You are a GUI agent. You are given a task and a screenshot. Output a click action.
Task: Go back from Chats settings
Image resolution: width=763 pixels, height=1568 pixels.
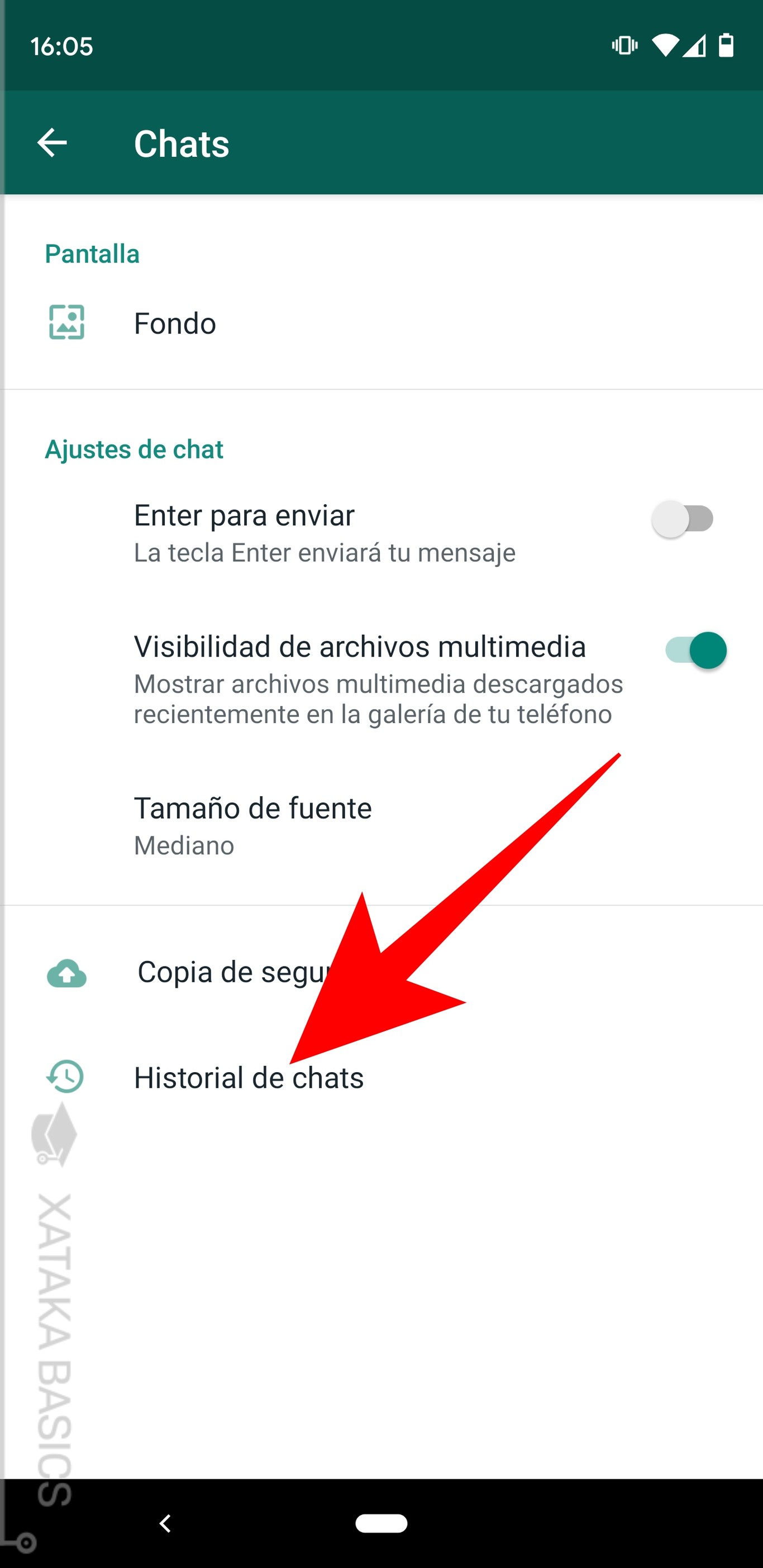coord(53,144)
